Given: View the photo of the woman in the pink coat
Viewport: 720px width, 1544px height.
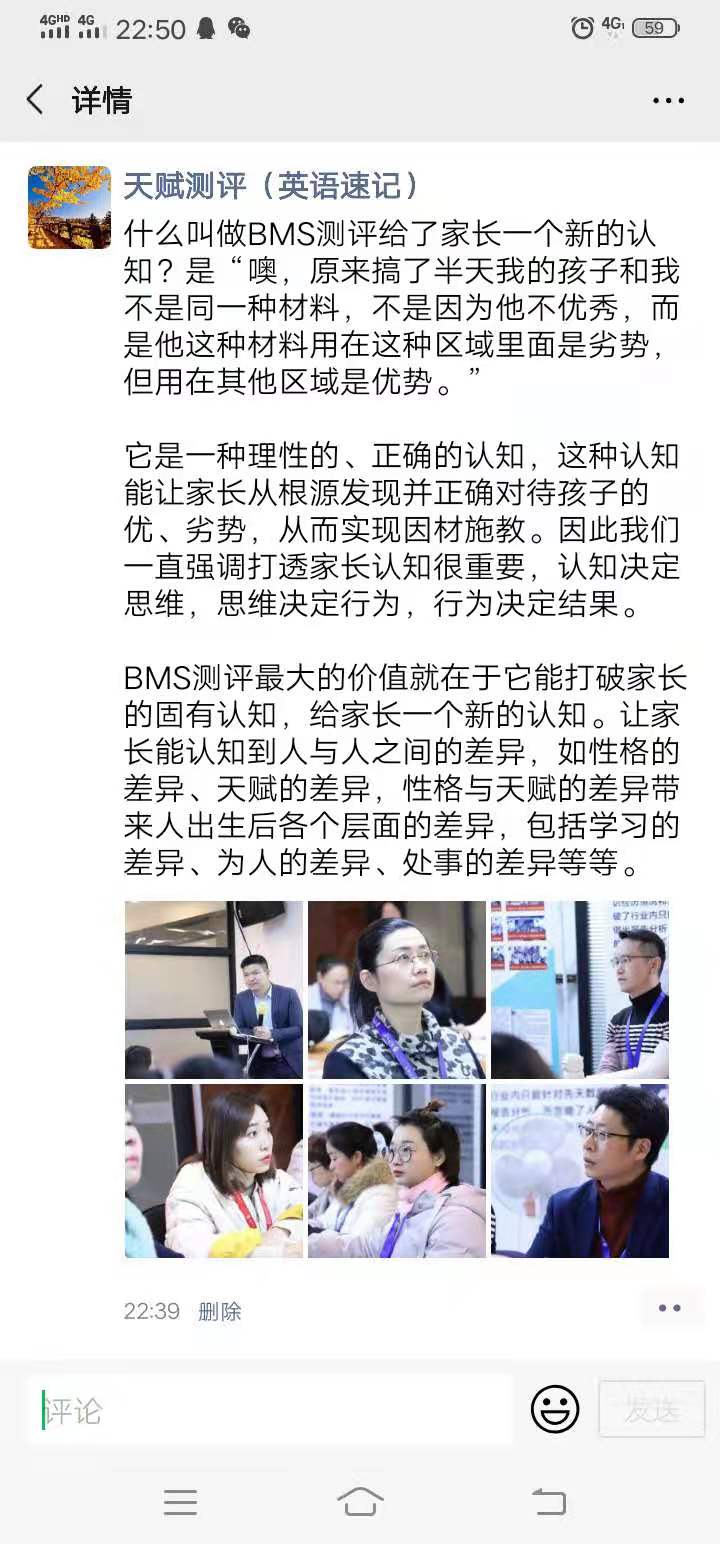Looking at the screenshot, I should point(397,1170).
